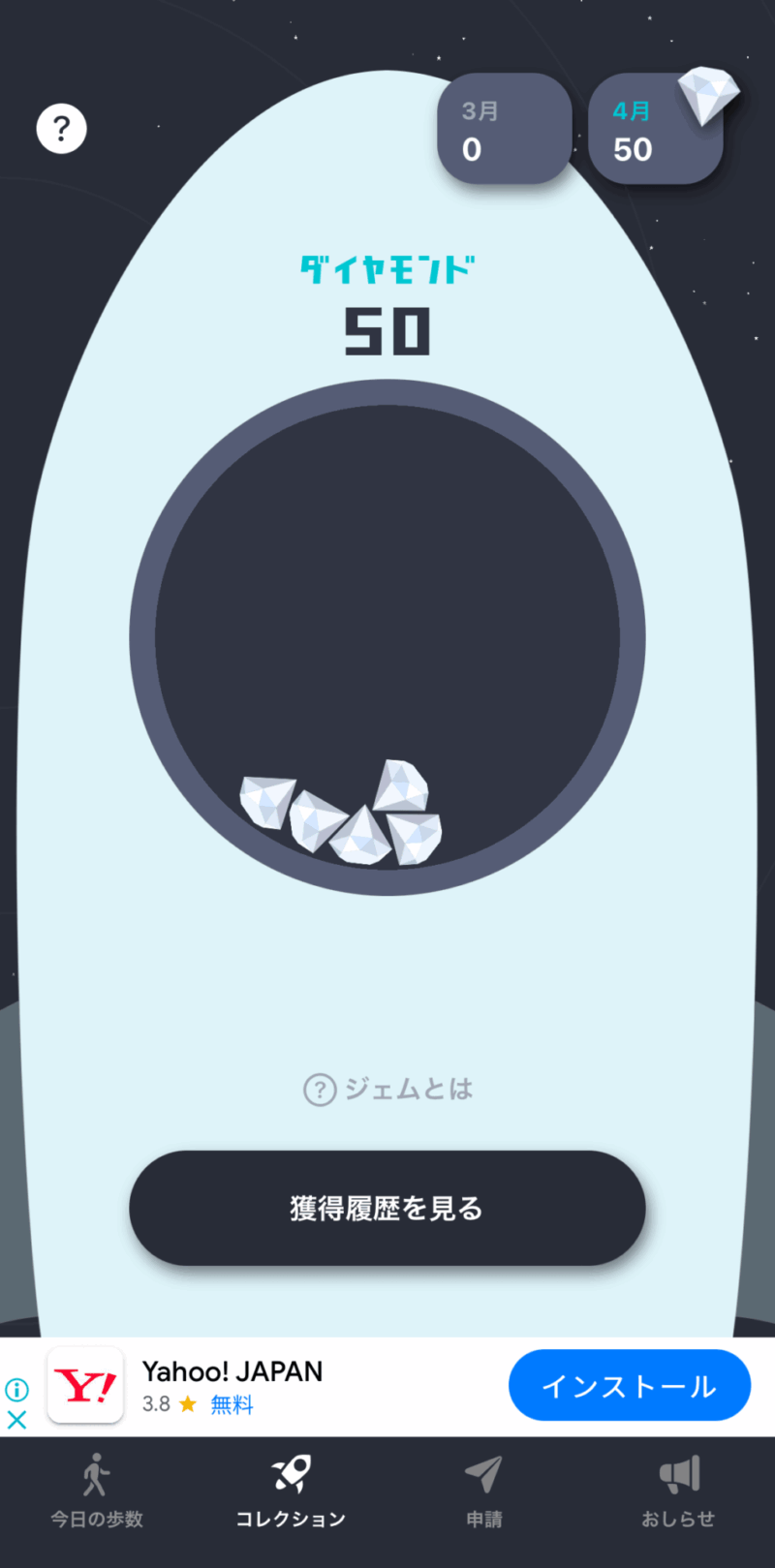
Task: Open the help question mark icon
Action: pos(61,128)
